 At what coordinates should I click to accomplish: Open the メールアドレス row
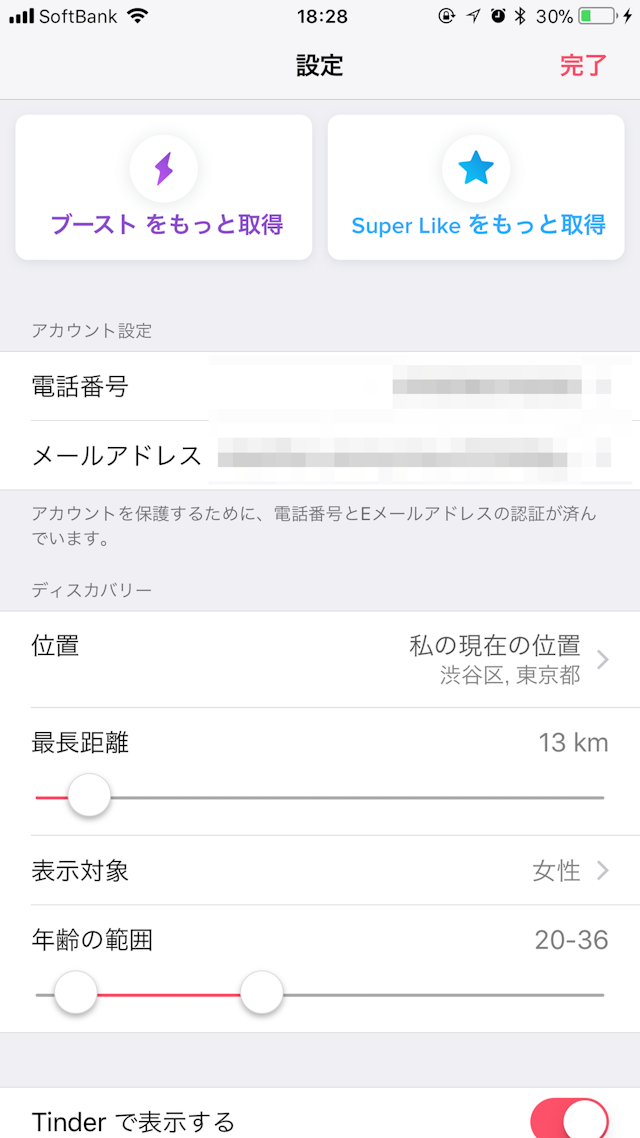(320, 456)
